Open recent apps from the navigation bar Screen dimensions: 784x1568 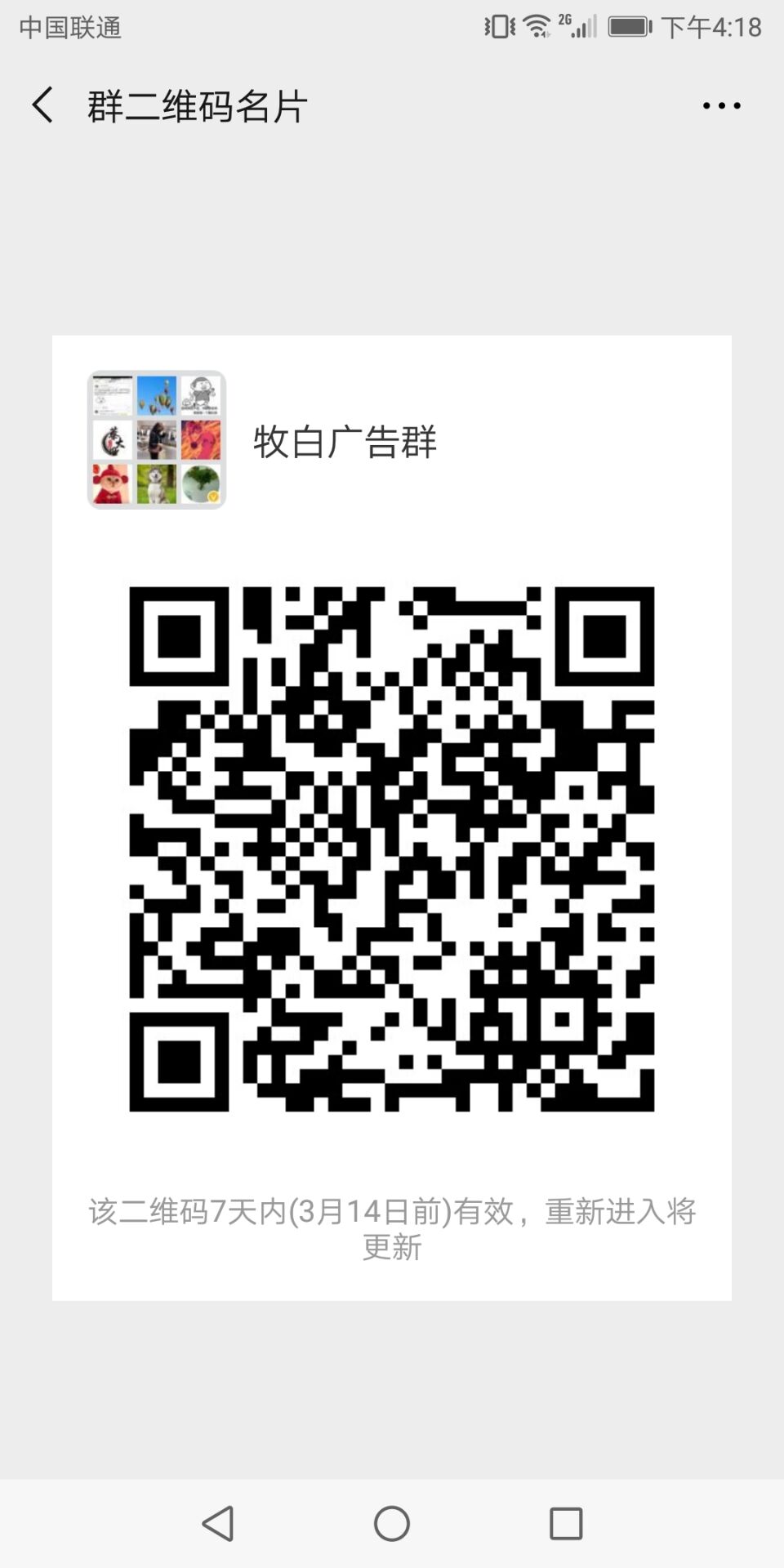coord(566,1523)
